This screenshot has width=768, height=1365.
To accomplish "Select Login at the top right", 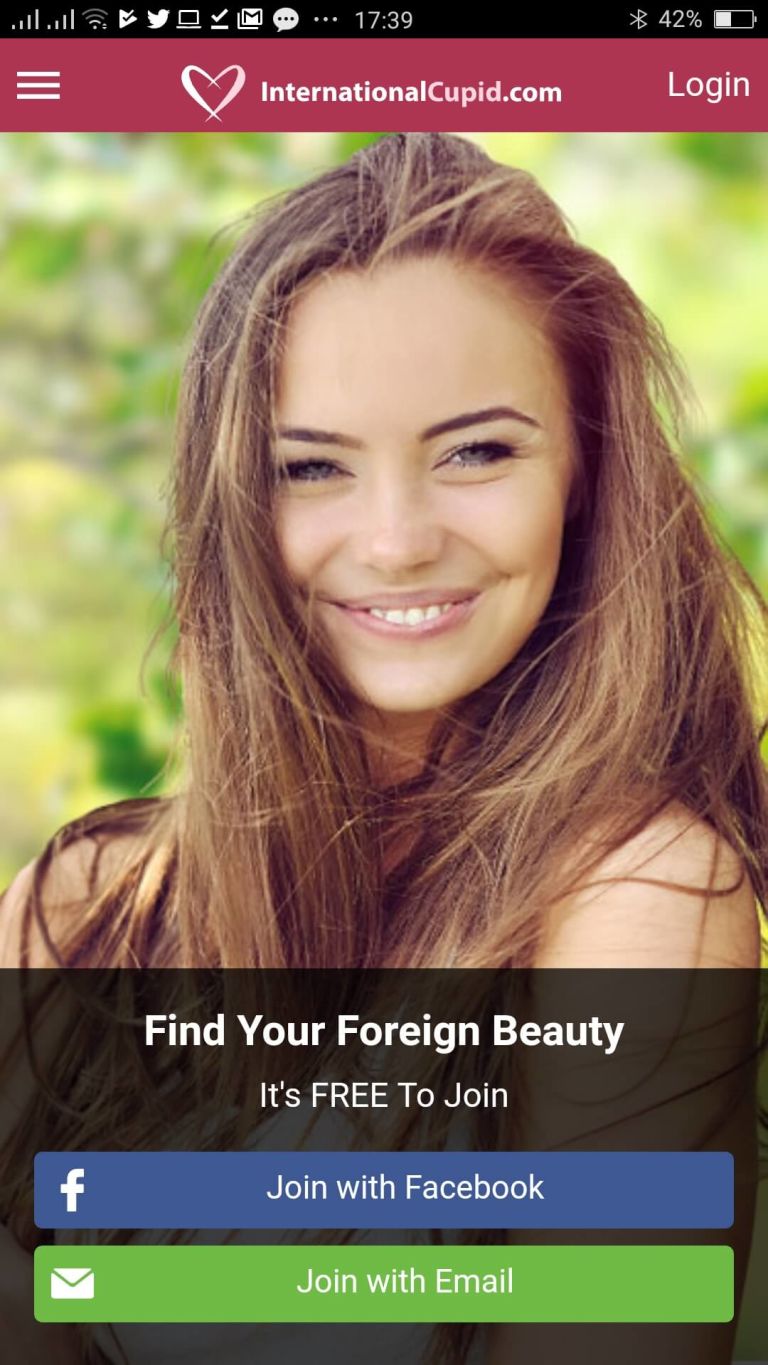I will tap(708, 85).
